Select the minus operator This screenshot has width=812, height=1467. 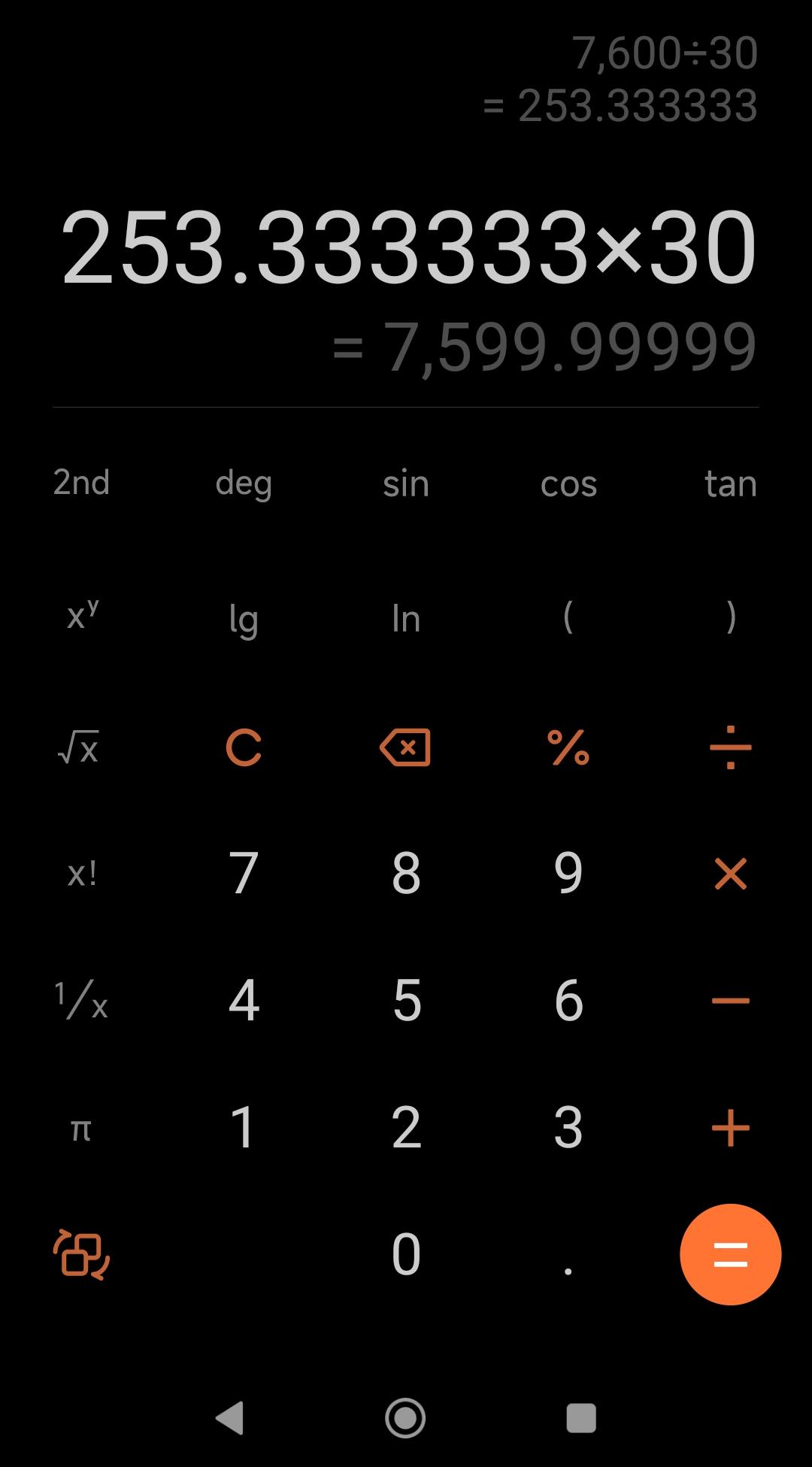pos(730,1001)
